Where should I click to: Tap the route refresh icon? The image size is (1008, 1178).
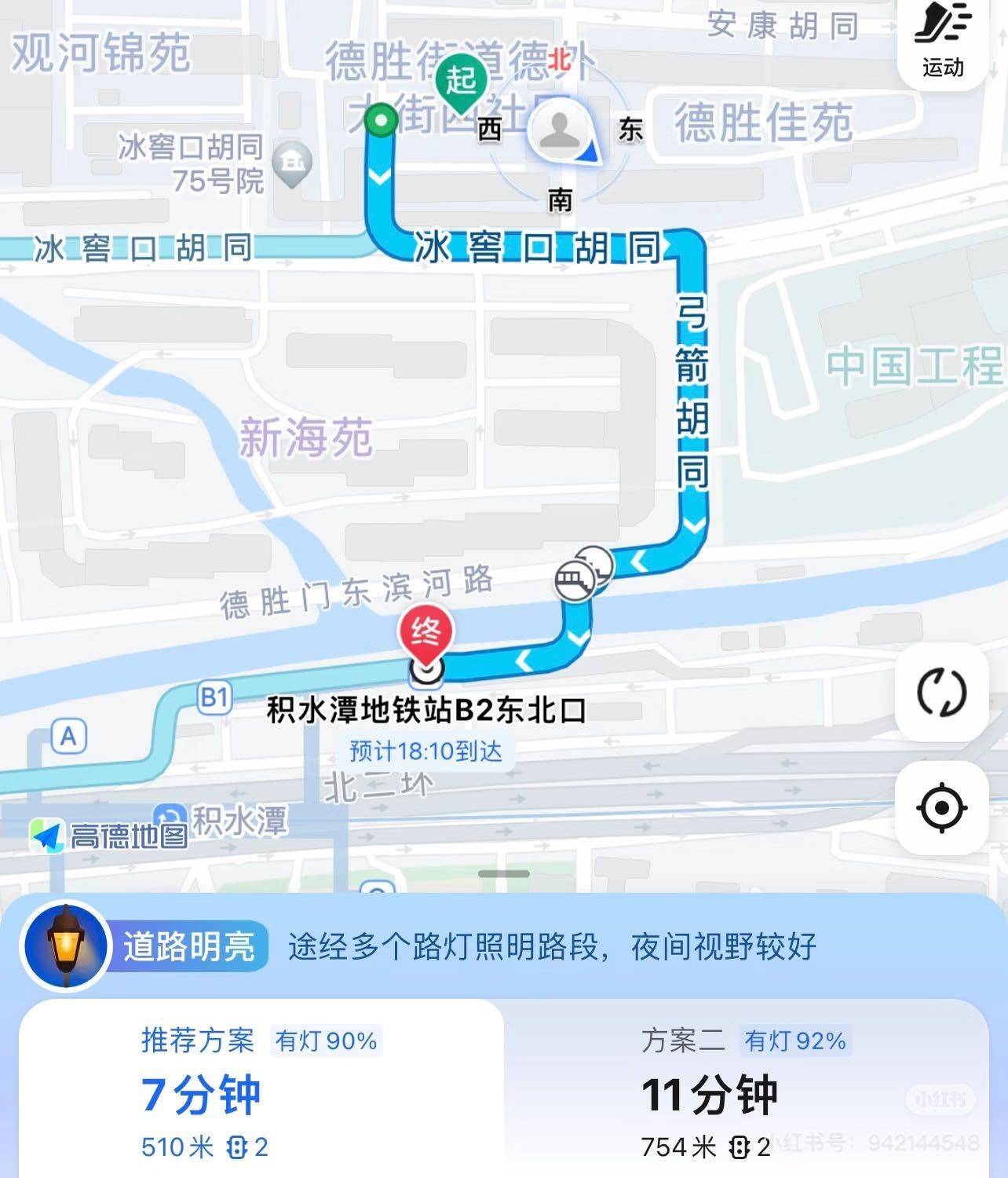941,693
